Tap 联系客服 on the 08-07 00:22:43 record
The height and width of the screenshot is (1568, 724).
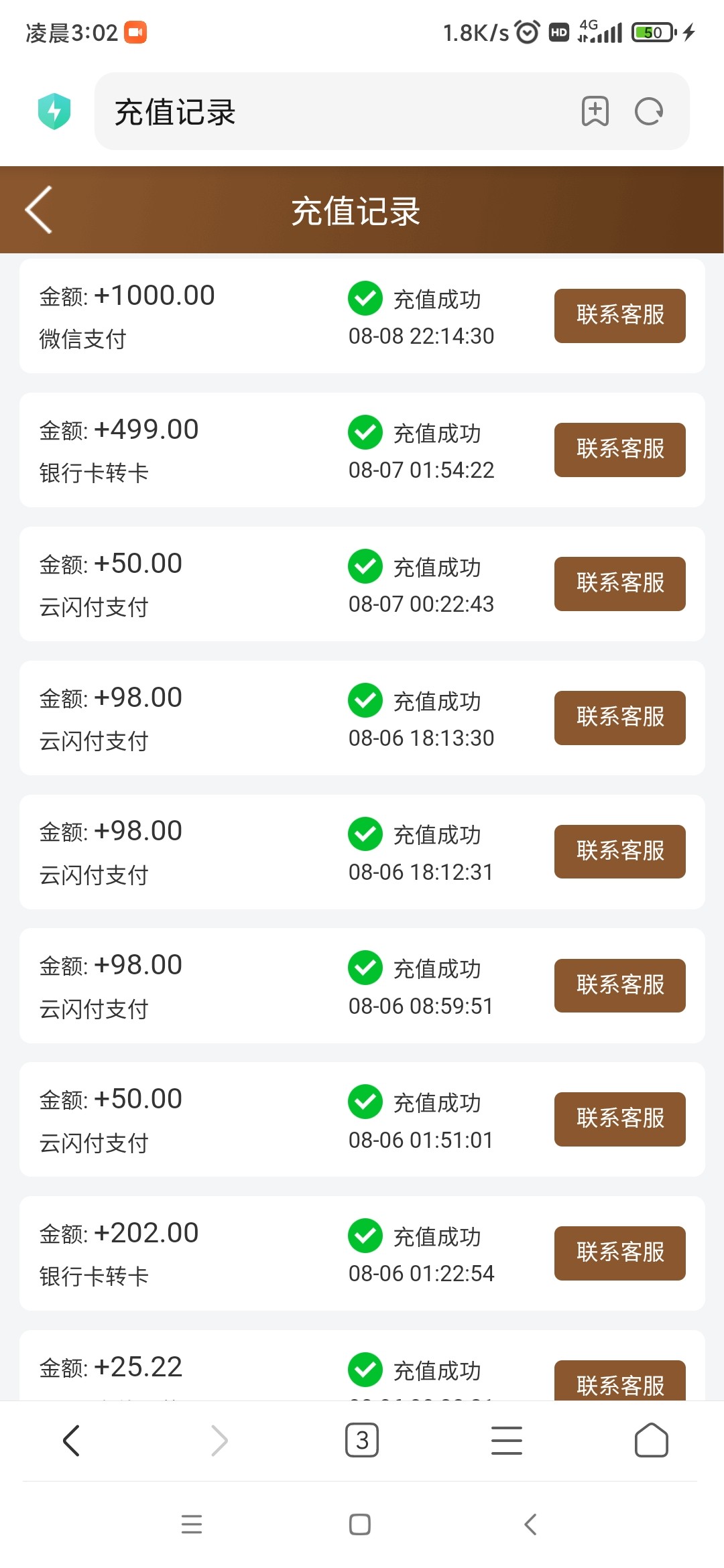click(x=619, y=584)
